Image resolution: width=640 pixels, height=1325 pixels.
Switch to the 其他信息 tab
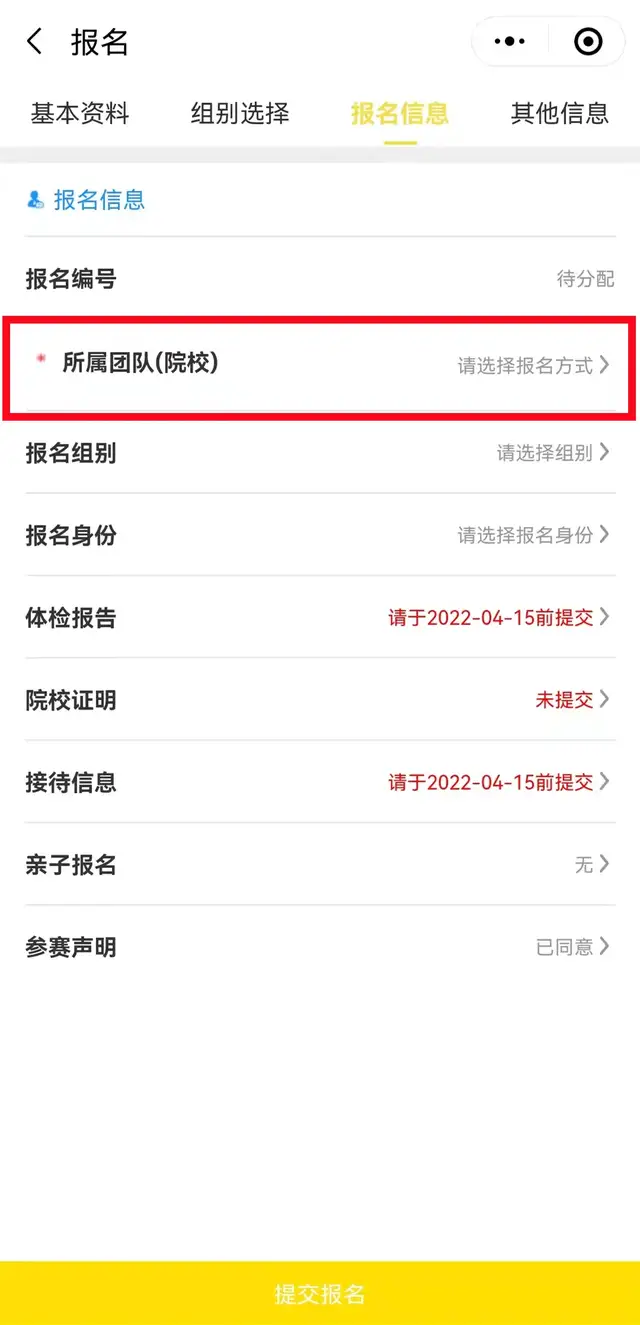click(x=559, y=113)
